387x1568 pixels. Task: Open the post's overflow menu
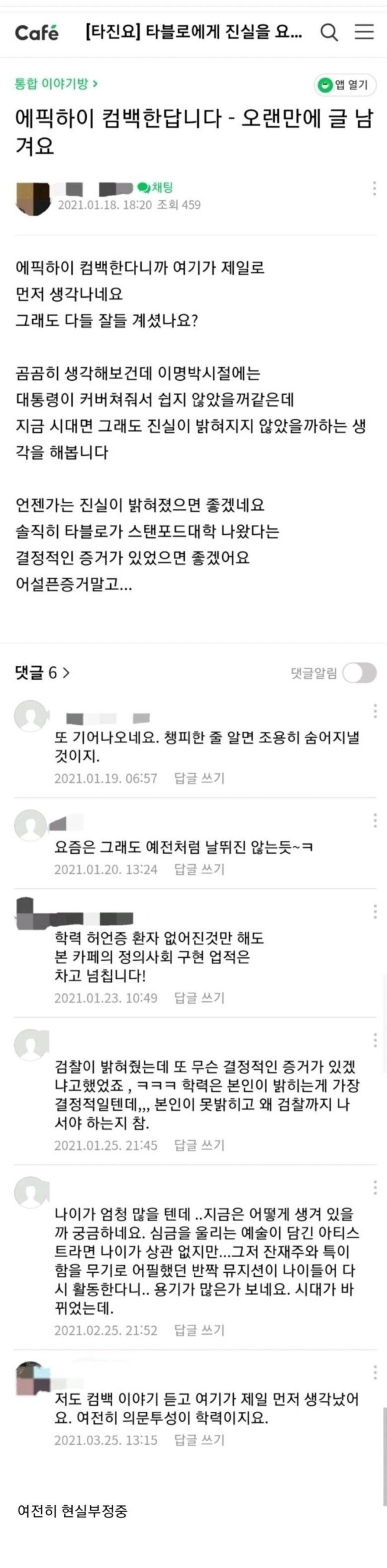point(373,188)
